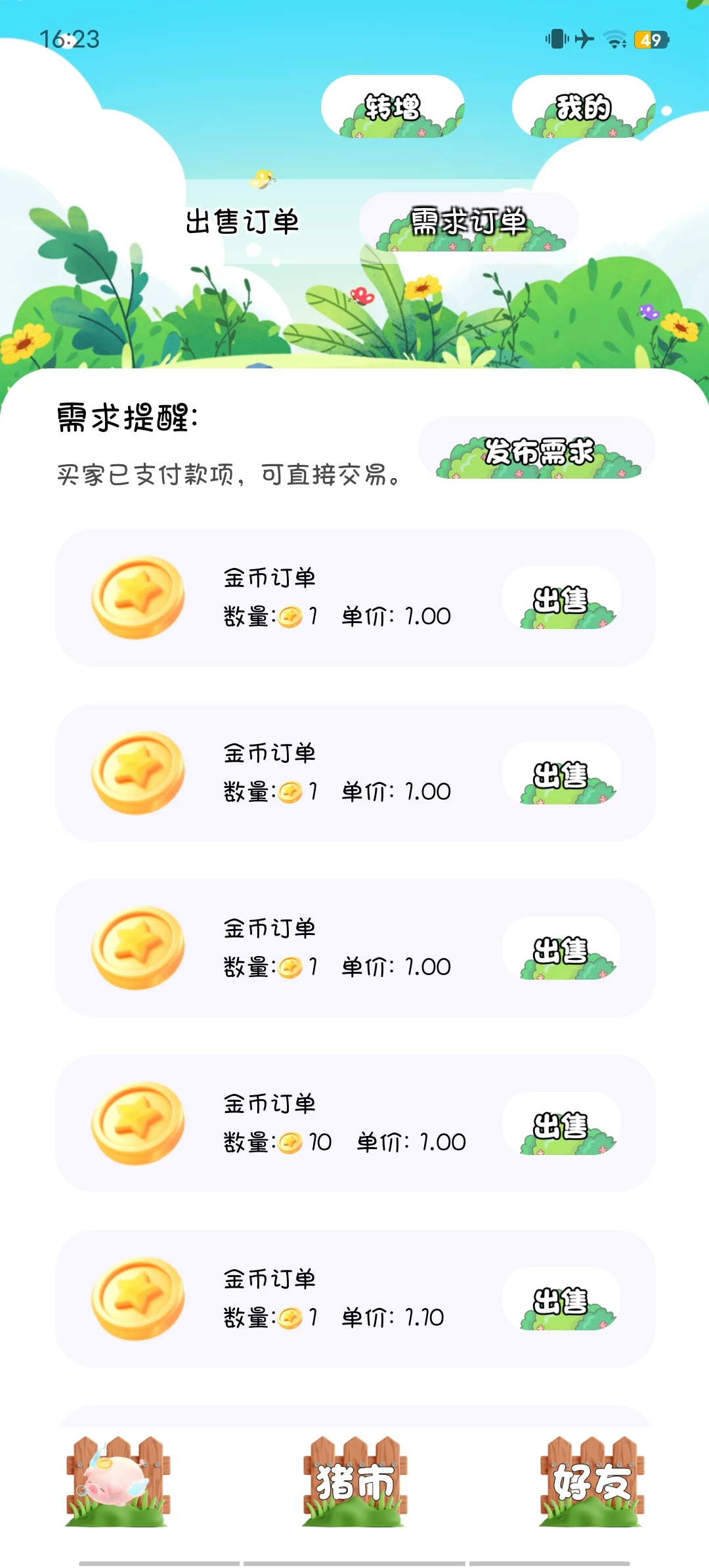Switch to the 出售订单 tab
Screen dimensions: 709x1568
click(242, 222)
